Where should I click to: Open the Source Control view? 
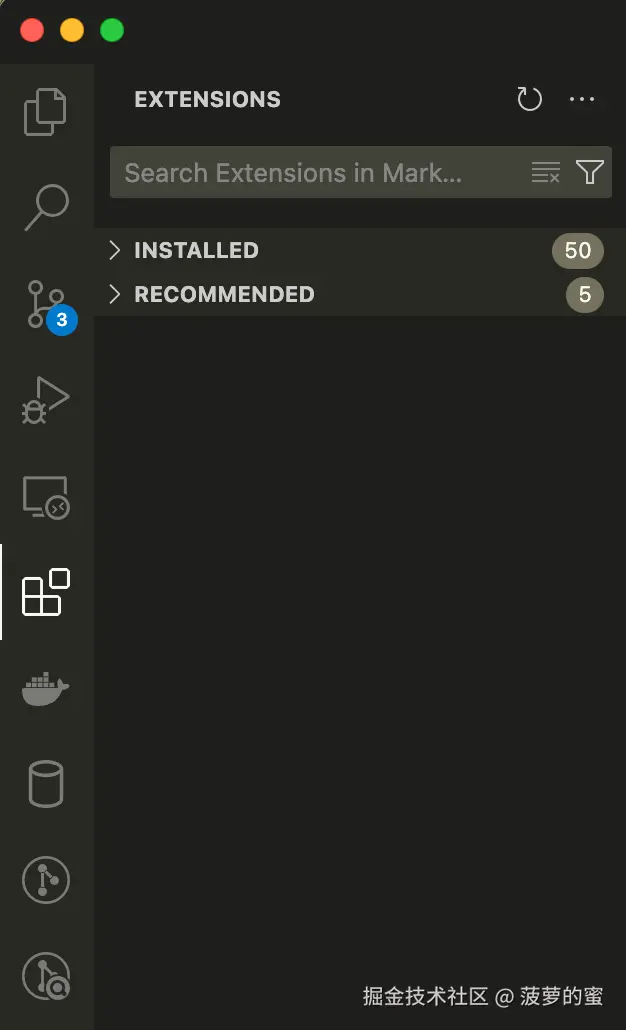46,304
